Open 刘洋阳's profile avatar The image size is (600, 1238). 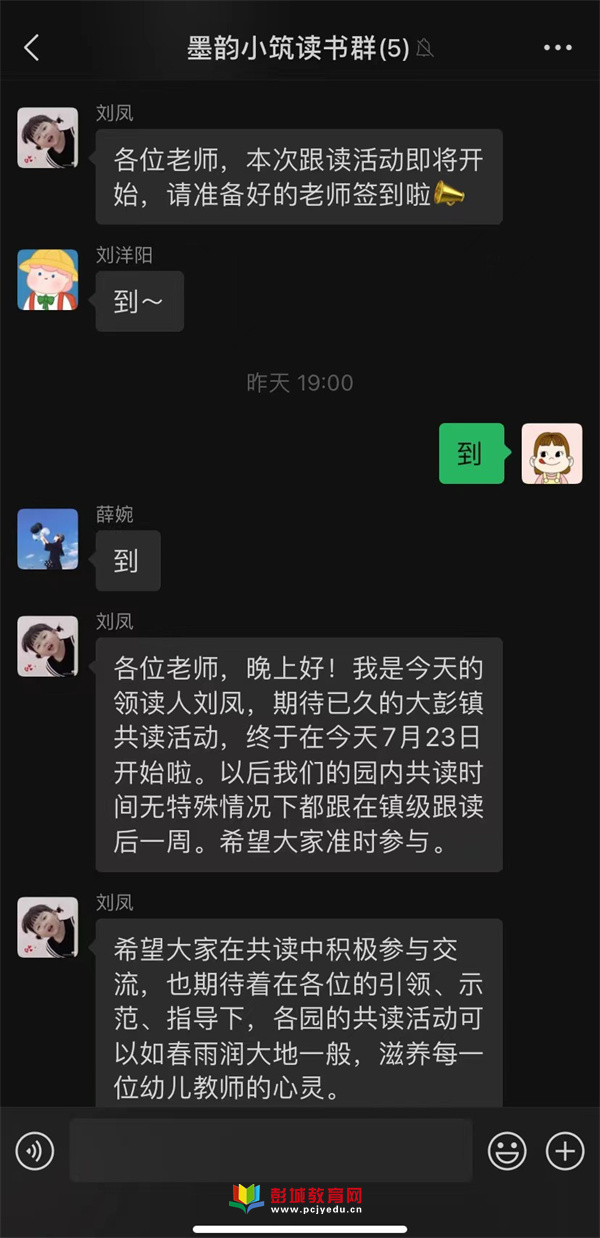pyautogui.click(x=48, y=280)
